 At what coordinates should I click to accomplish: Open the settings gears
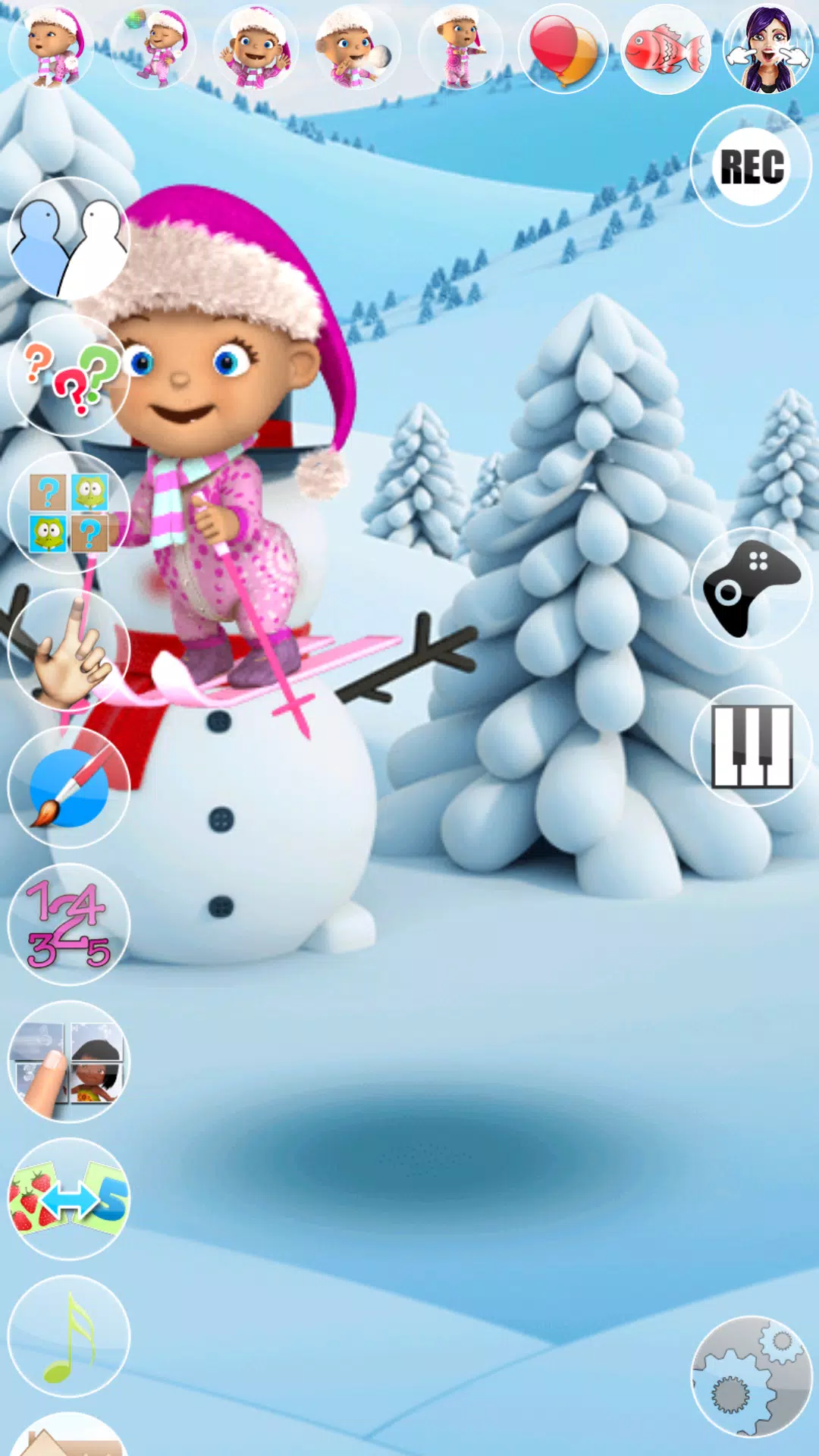pyautogui.click(x=751, y=1376)
